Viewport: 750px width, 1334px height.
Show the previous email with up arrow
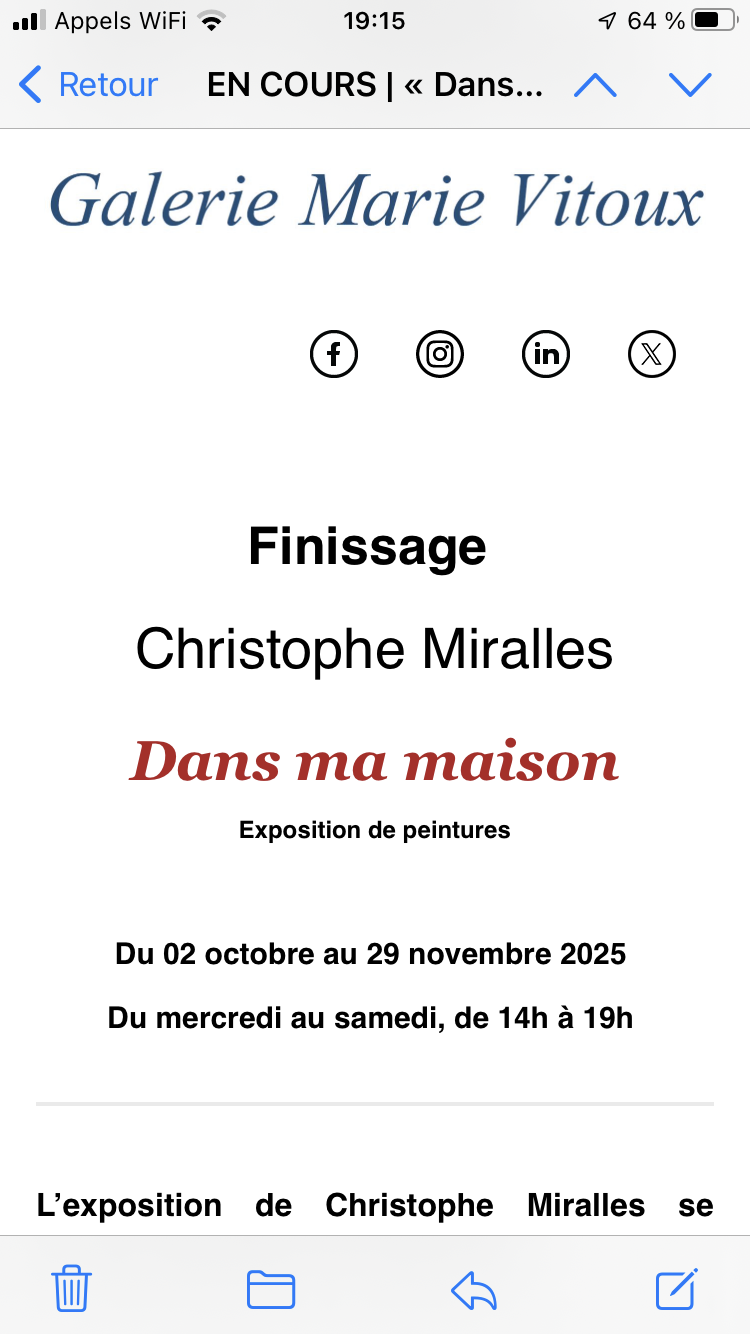point(595,85)
